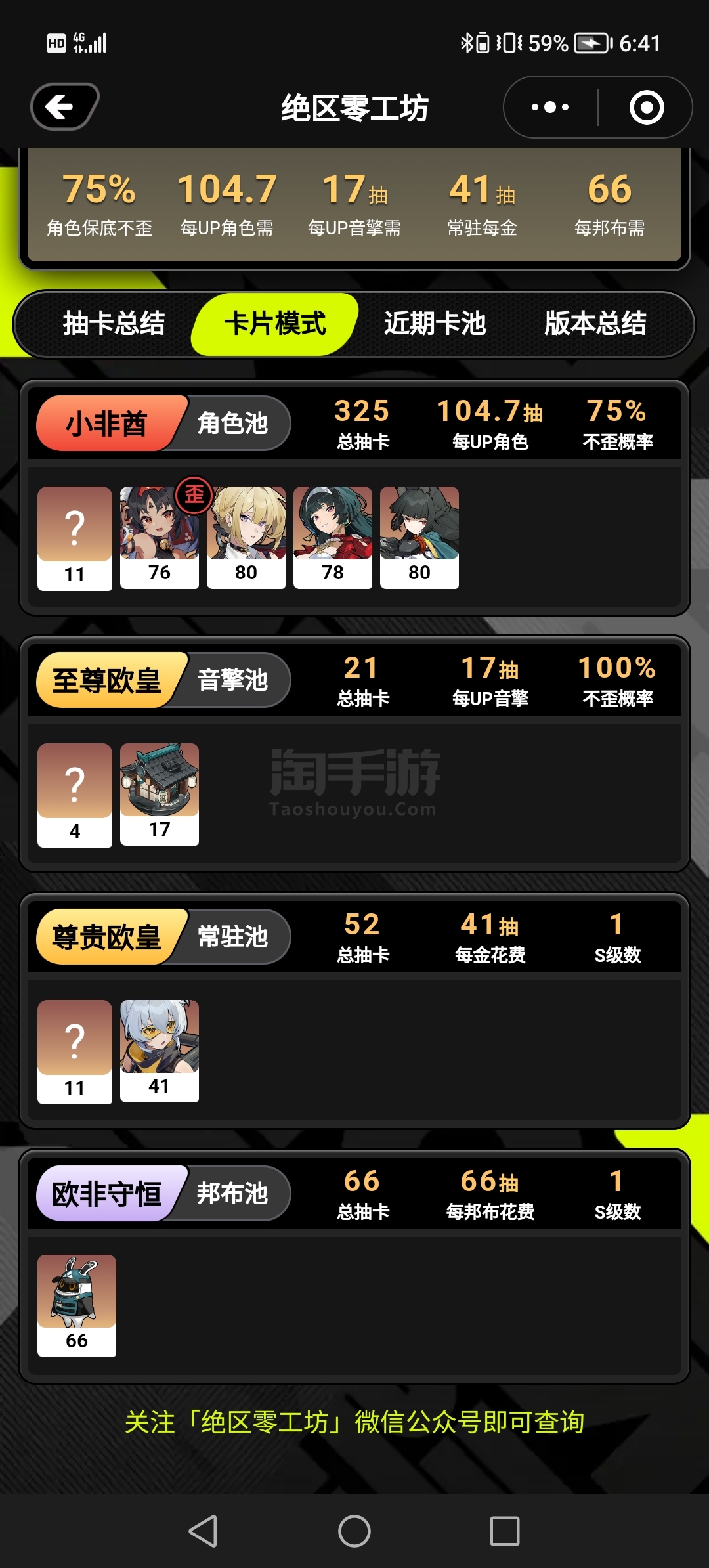Tap the system home button
The width and height of the screenshot is (709, 1568).
coord(354,1531)
